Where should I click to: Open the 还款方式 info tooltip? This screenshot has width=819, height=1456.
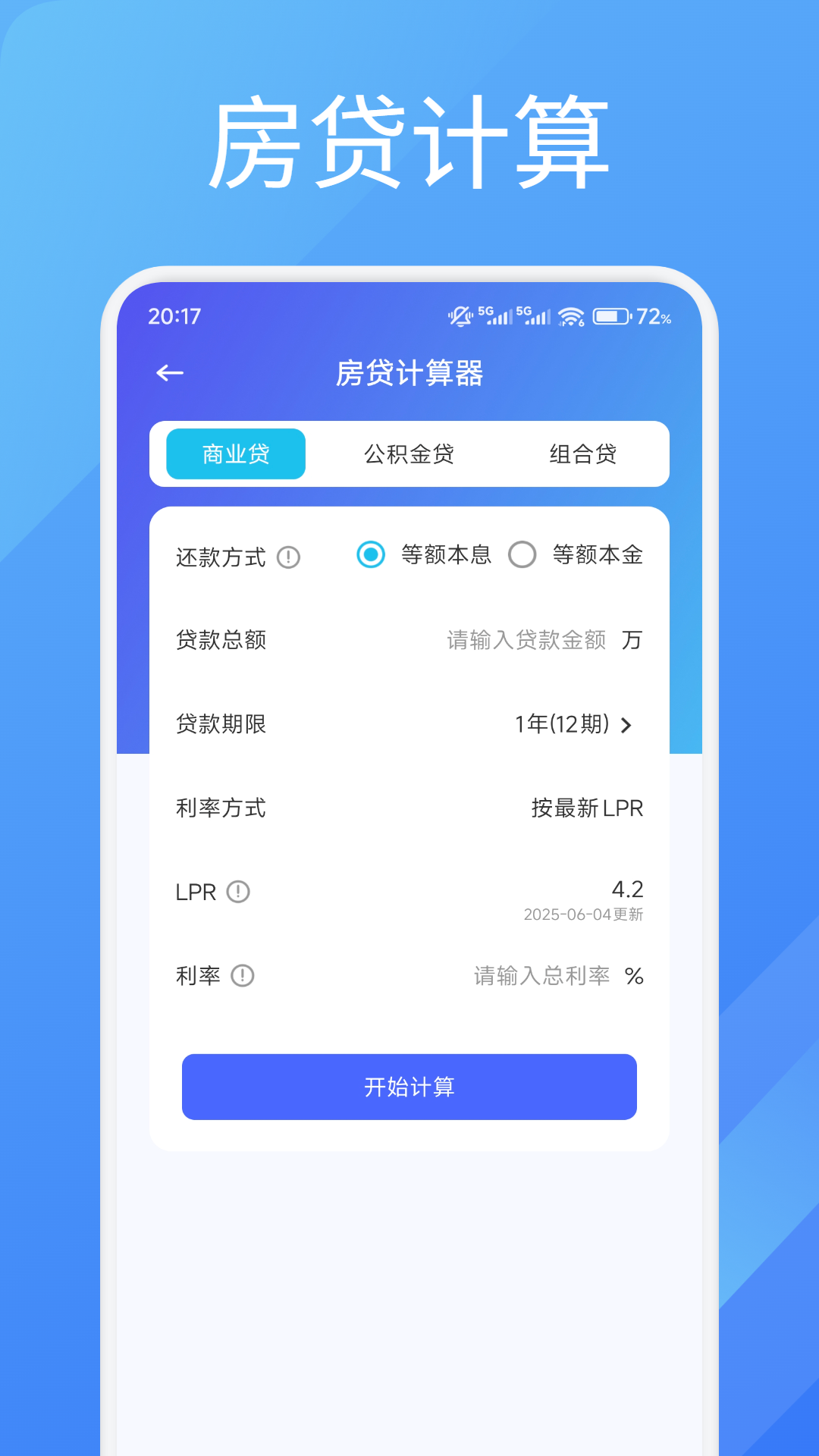(287, 557)
